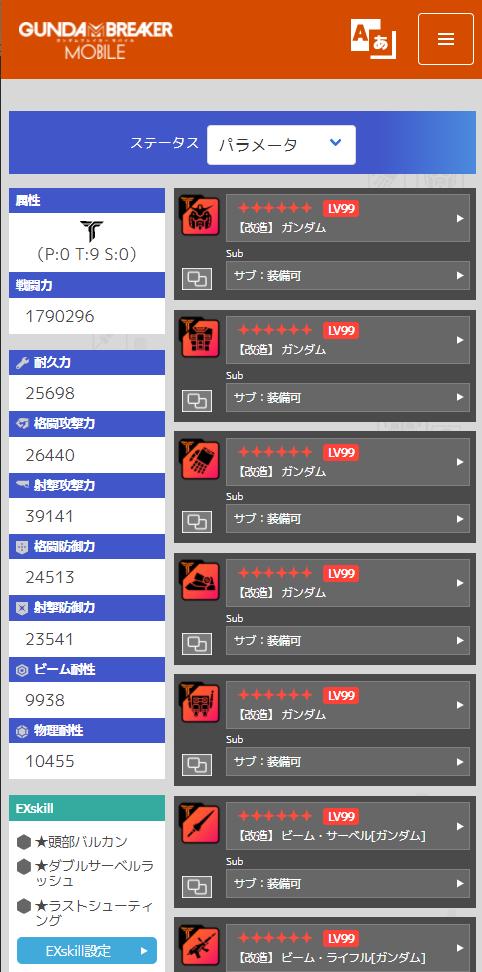Open the body part's サブ：装備可 row

click(348, 397)
